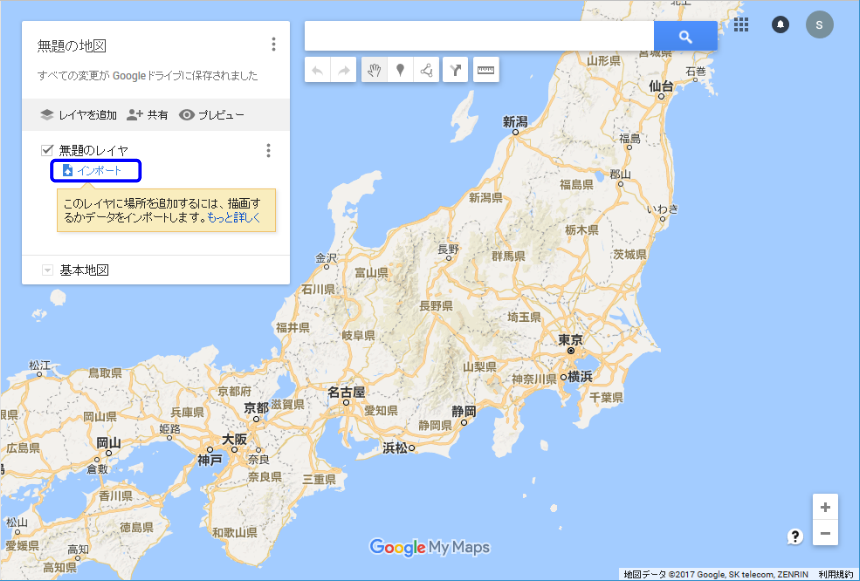Select the draw line tool
Screen dimensions: 860x581
[426, 70]
